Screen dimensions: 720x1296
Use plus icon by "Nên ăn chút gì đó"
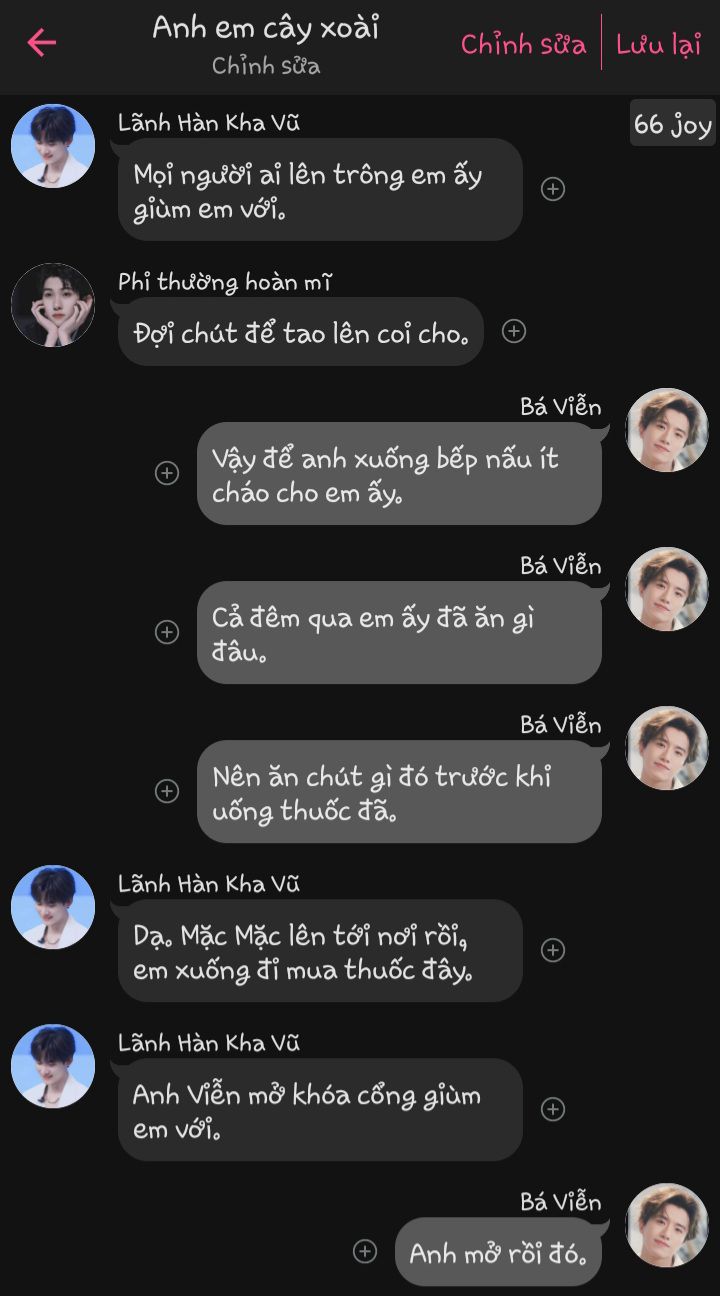[167, 791]
